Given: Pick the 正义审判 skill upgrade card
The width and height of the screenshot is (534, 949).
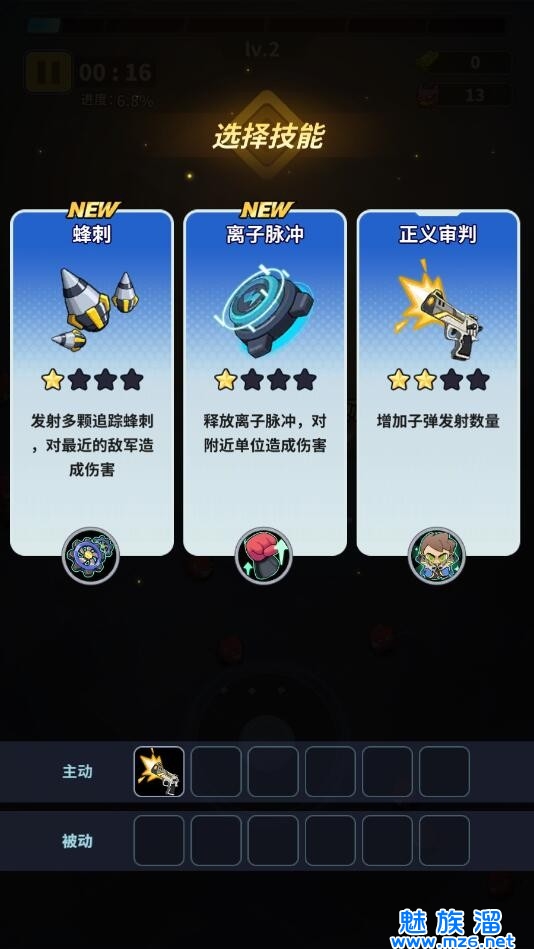Looking at the screenshot, I should (x=438, y=383).
